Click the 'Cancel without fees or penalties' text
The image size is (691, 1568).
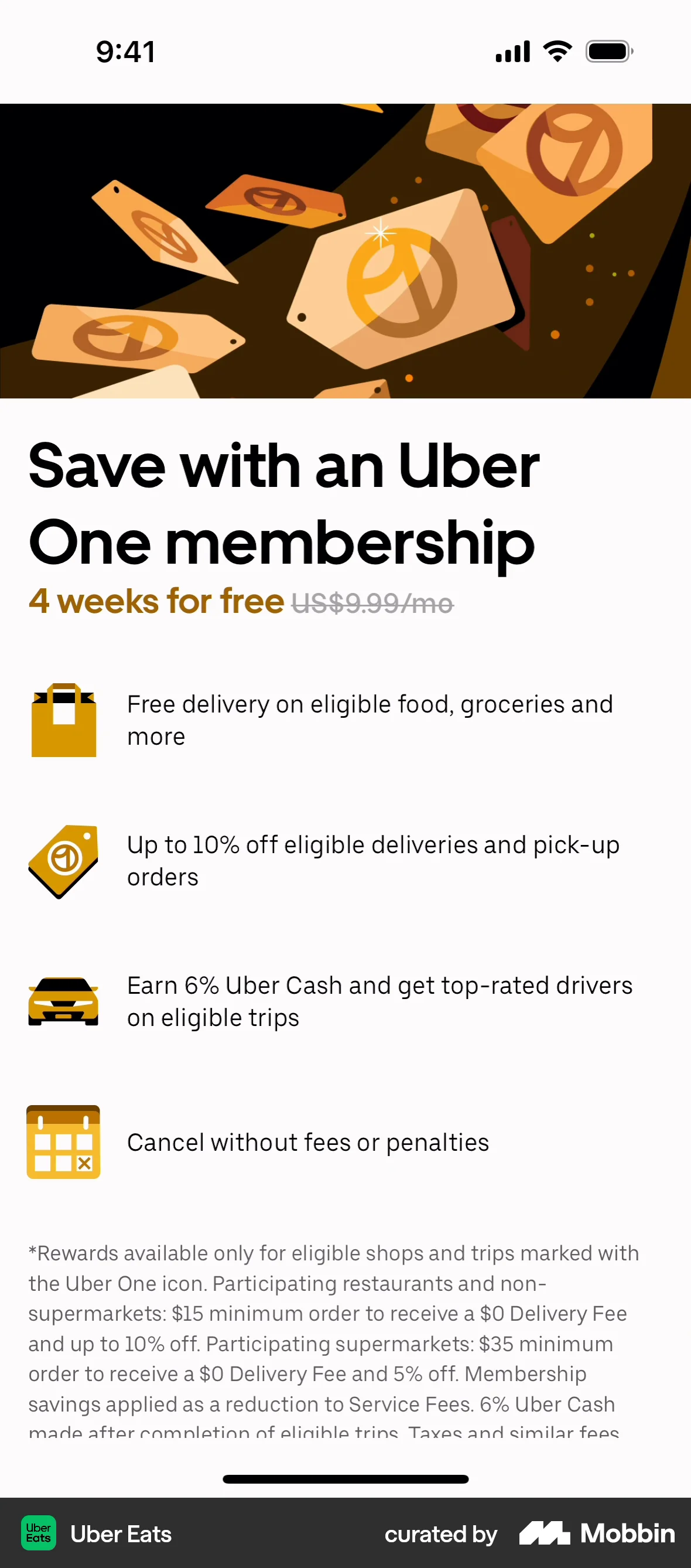(x=307, y=1143)
